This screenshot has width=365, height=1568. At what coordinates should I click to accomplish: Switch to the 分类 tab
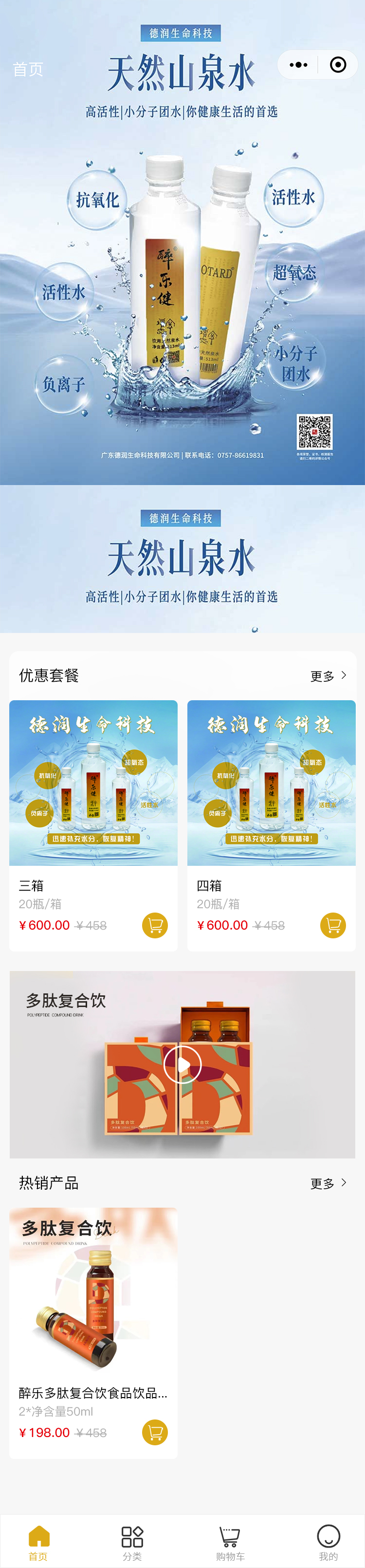(132, 1542)
